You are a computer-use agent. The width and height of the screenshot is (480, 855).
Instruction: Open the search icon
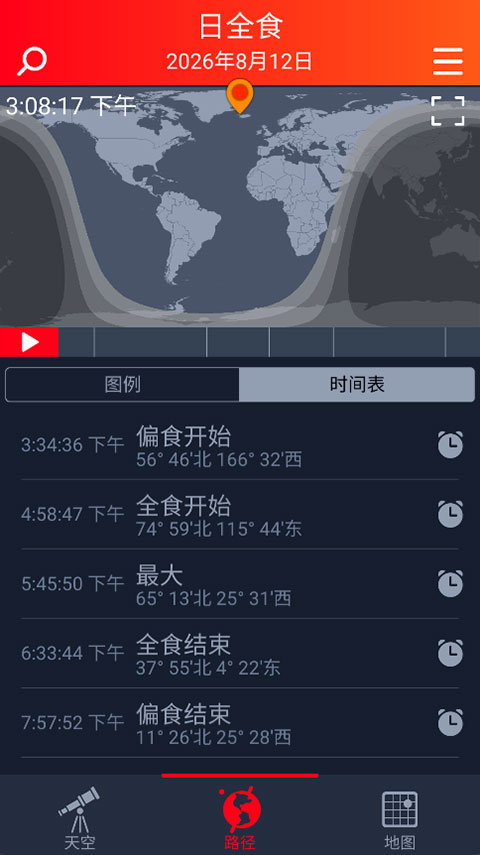point(32,61)
